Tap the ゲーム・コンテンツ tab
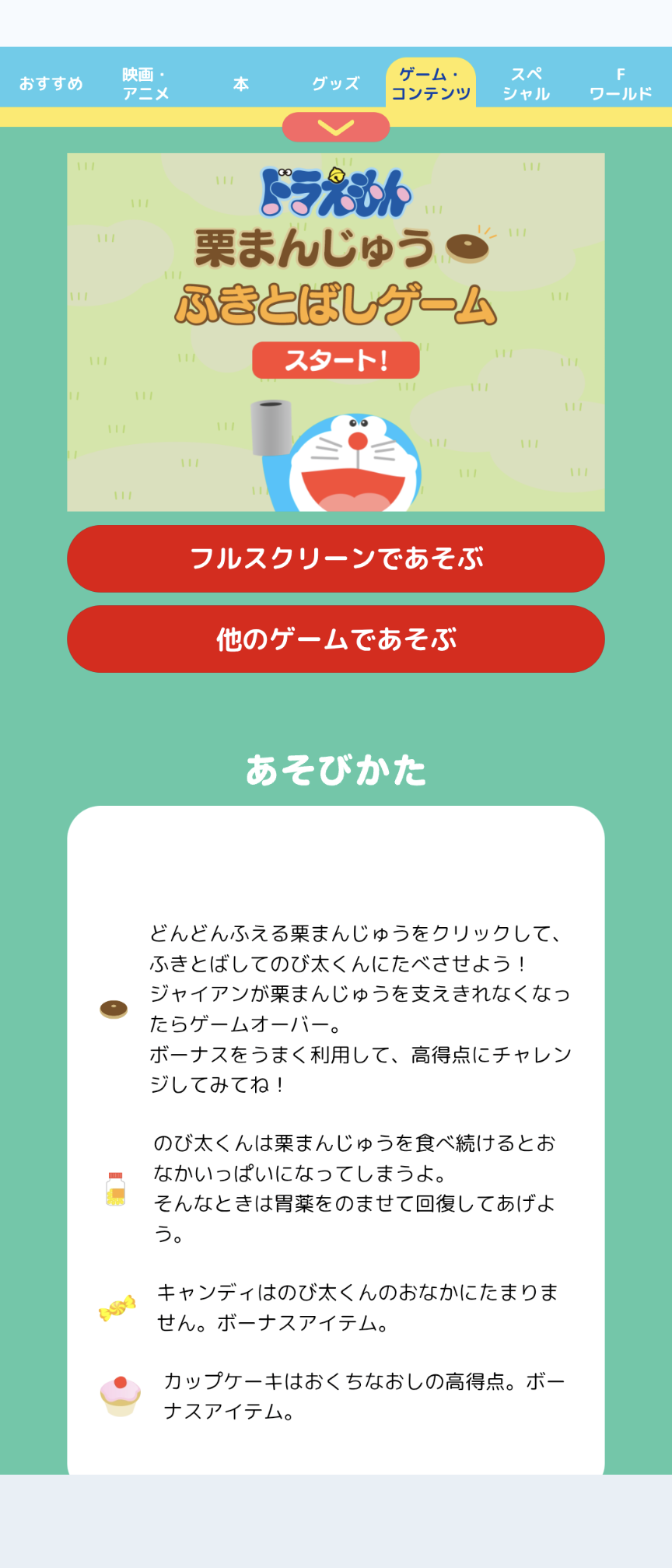The width and height of the screenshot is (672, 1568). click(431, 83)
